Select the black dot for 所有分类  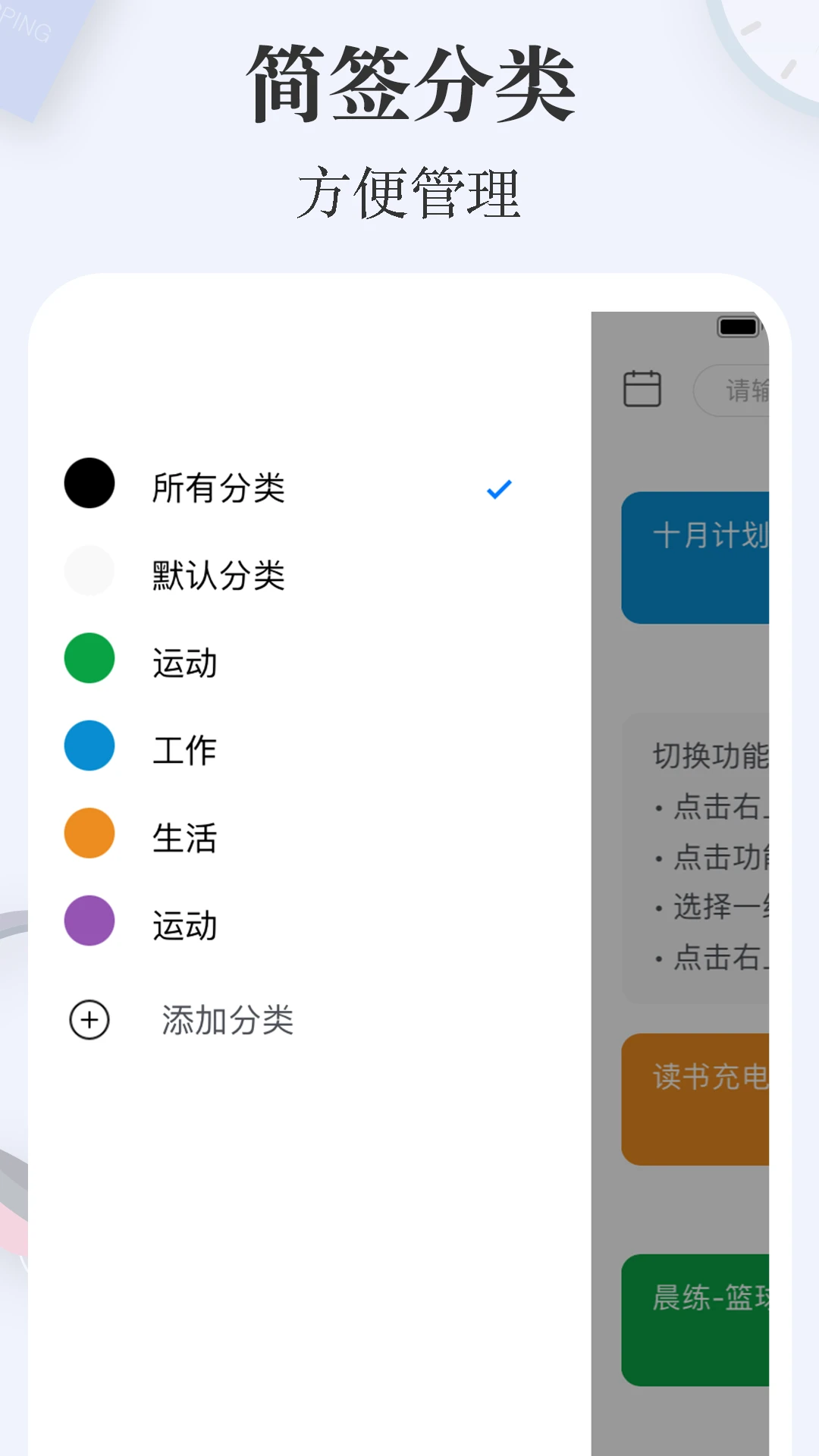[89, 482]
